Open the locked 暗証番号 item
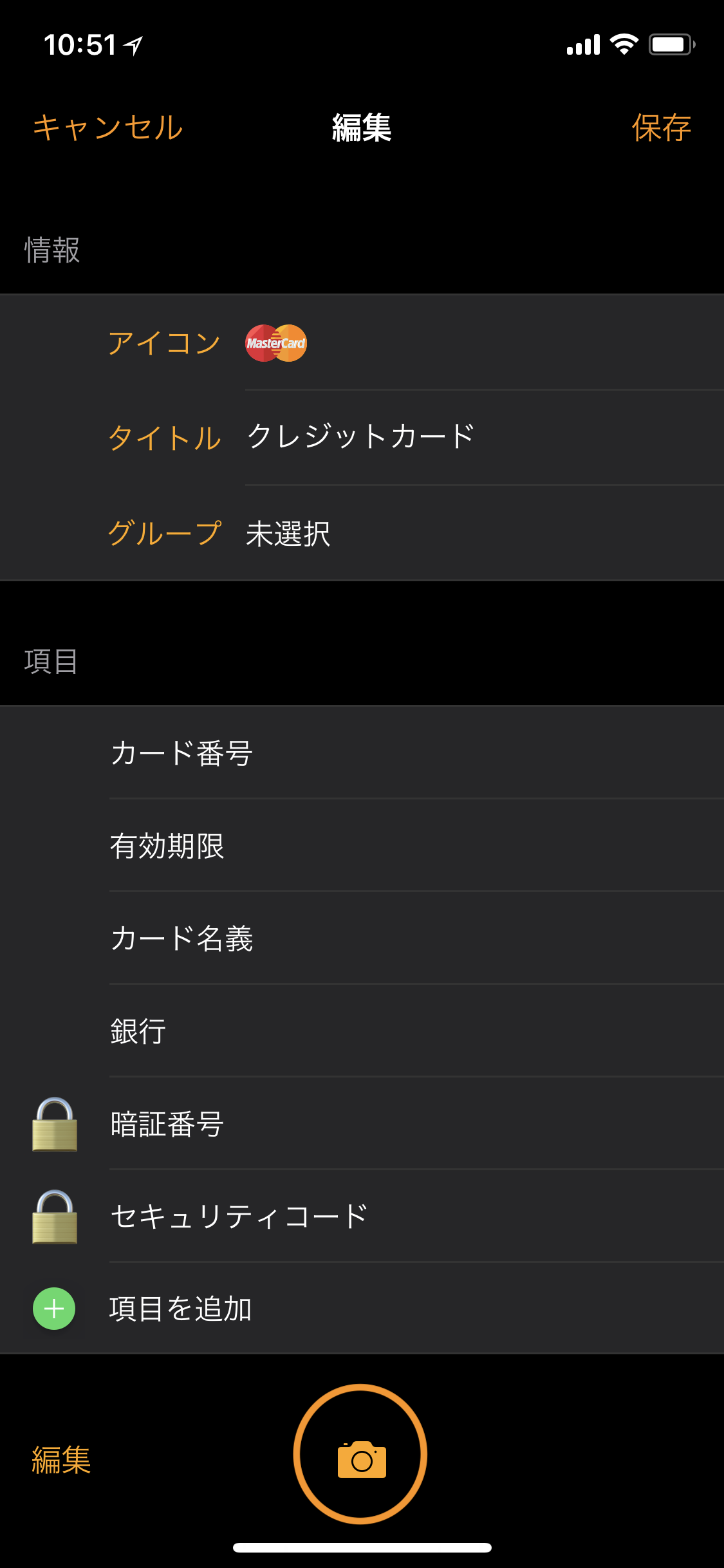 tap(362, 1123)
